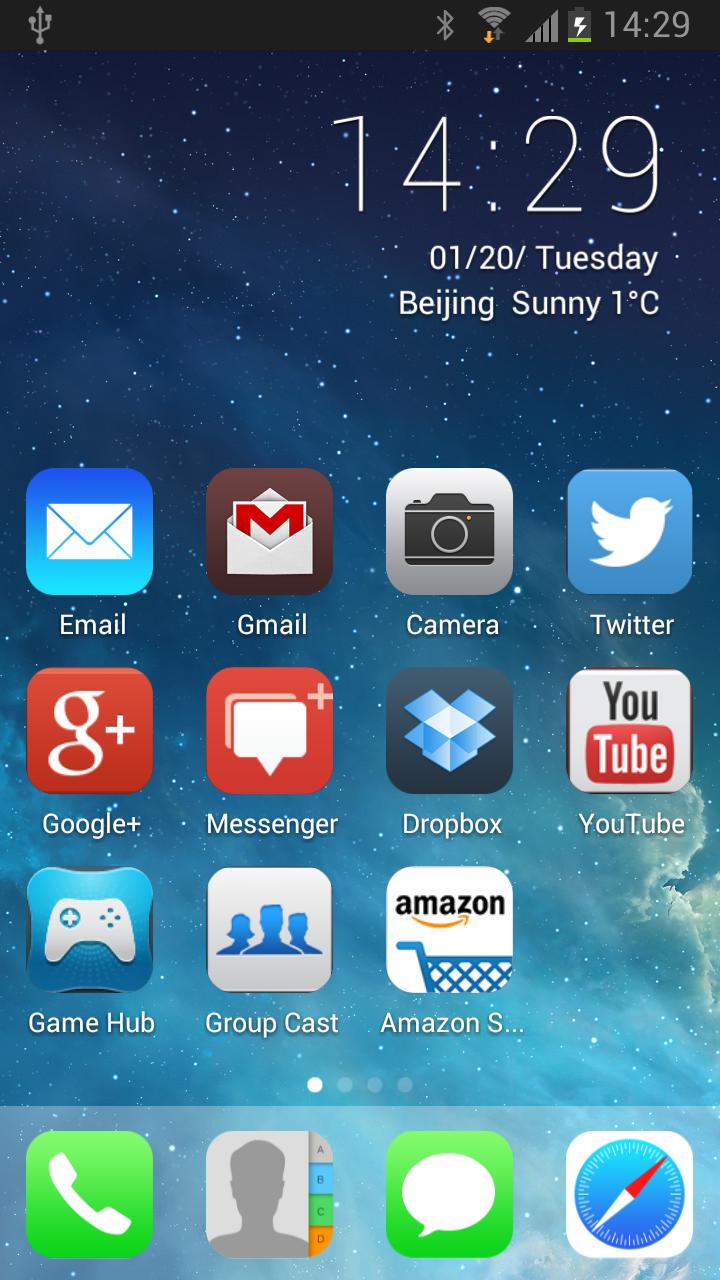The width and height of the screenshot is (720, 1280).
Task: Open Contacts from the dock
Action: click(270, 1194)
